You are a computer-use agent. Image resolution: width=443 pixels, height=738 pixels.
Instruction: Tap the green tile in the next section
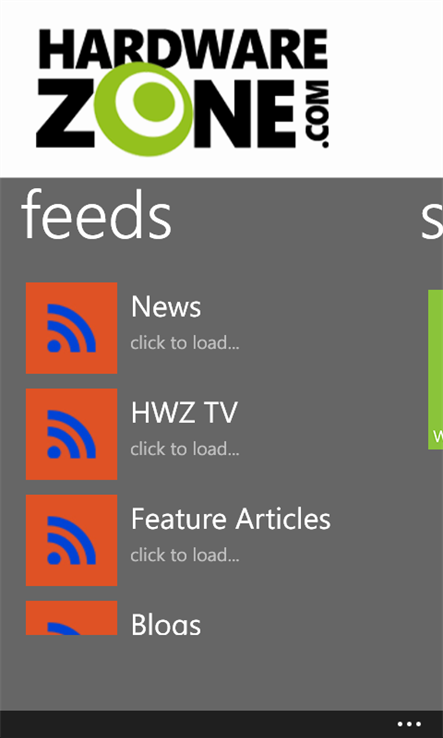pos(435,369)
